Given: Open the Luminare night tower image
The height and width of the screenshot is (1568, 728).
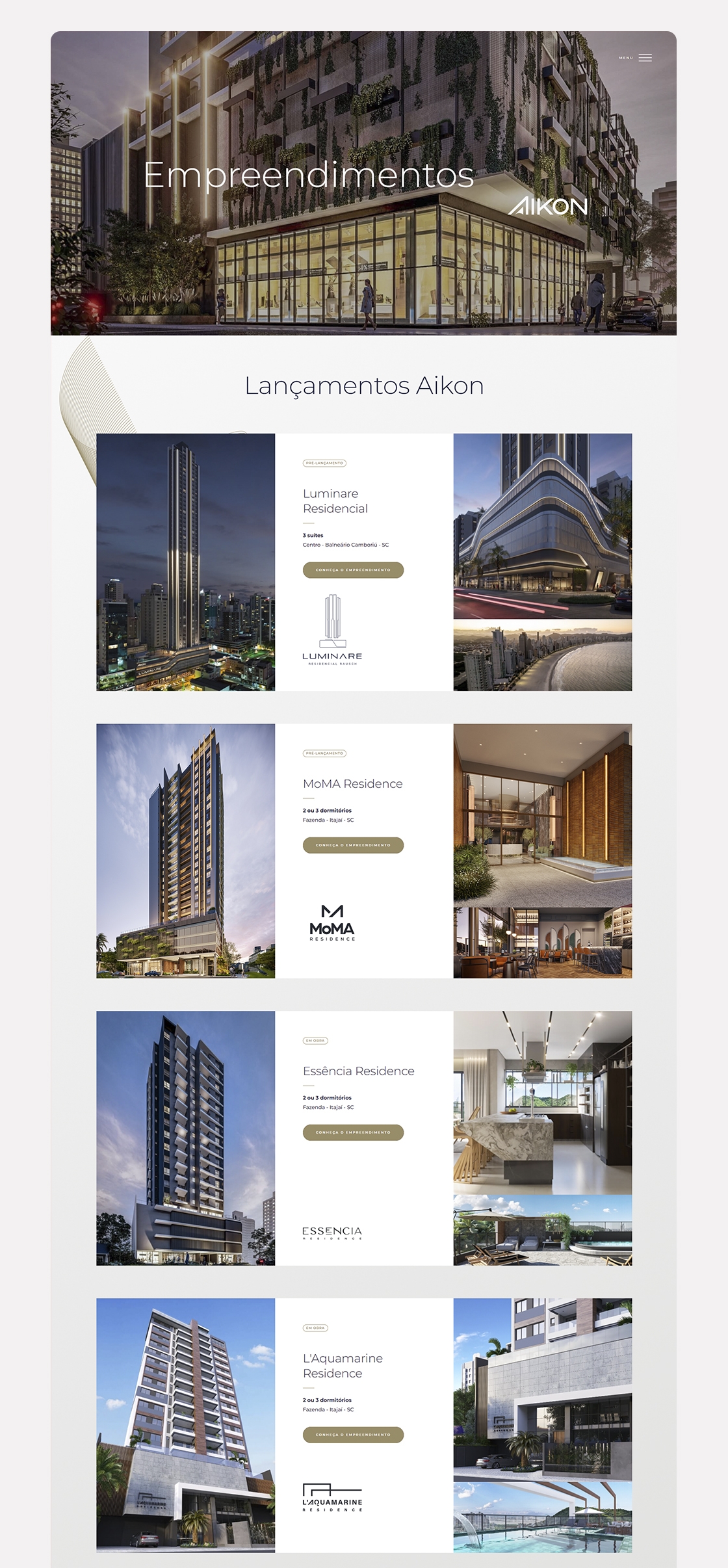Looking at the screenshot, I should pos(185,562).
